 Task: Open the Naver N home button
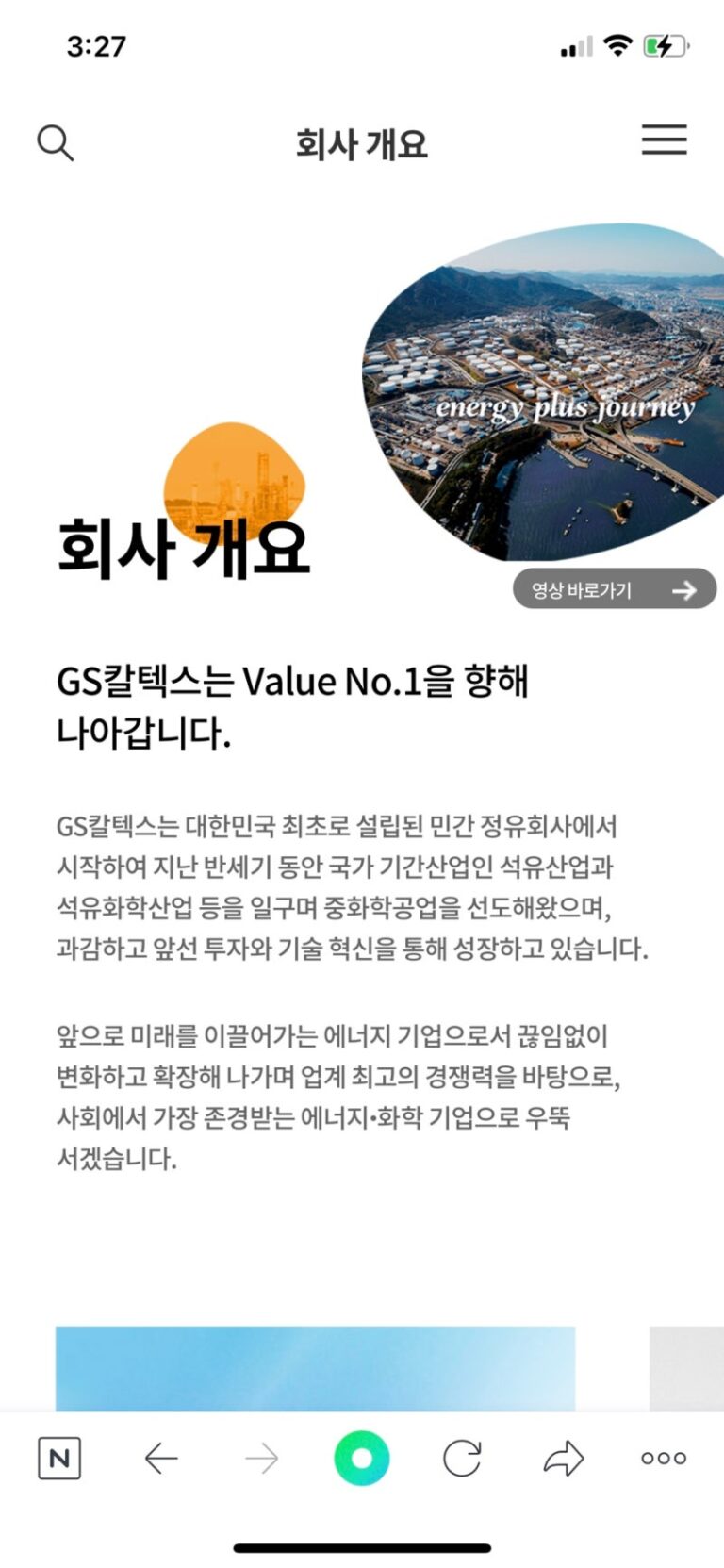[59, 1458]
